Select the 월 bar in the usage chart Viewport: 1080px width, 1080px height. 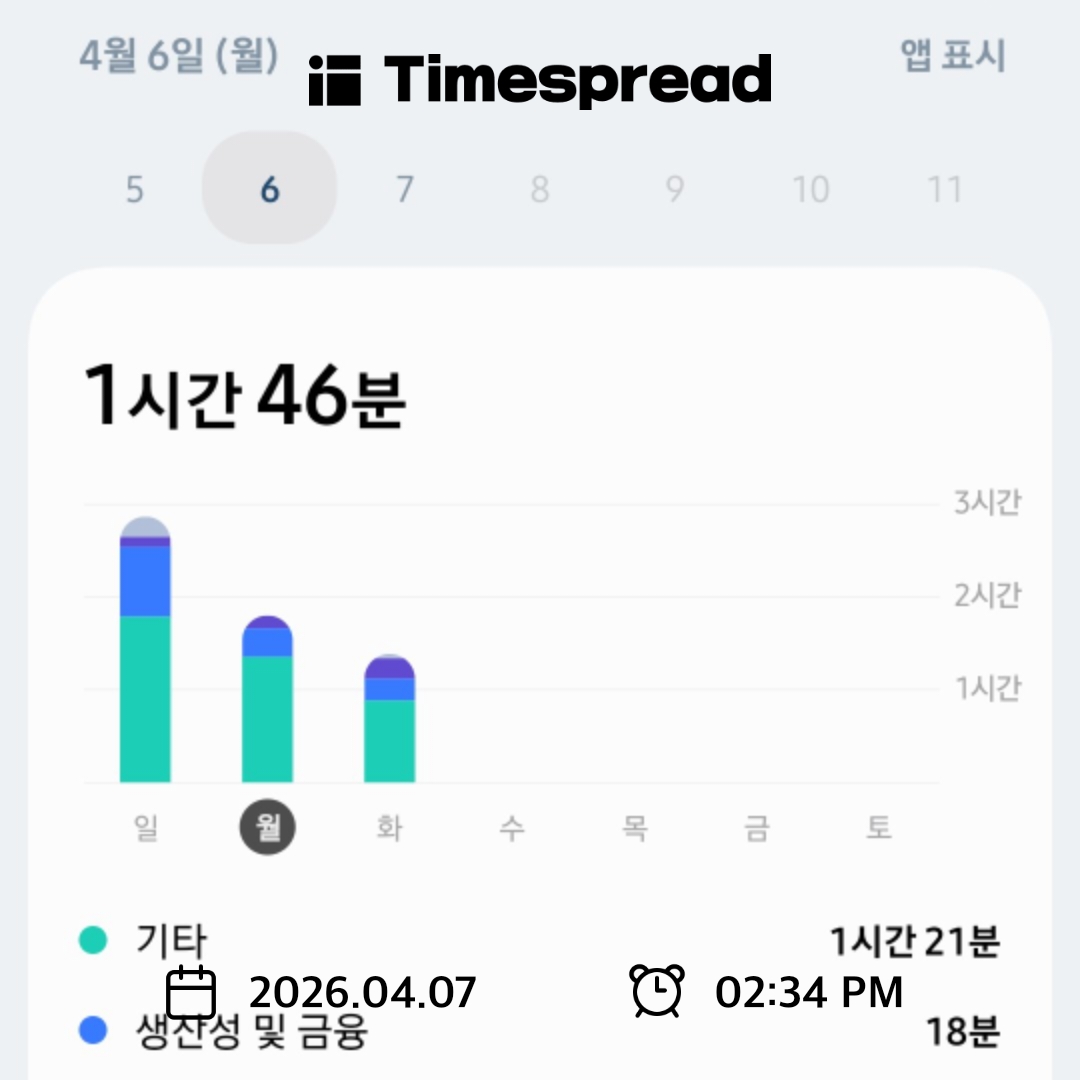coord(267,700)
